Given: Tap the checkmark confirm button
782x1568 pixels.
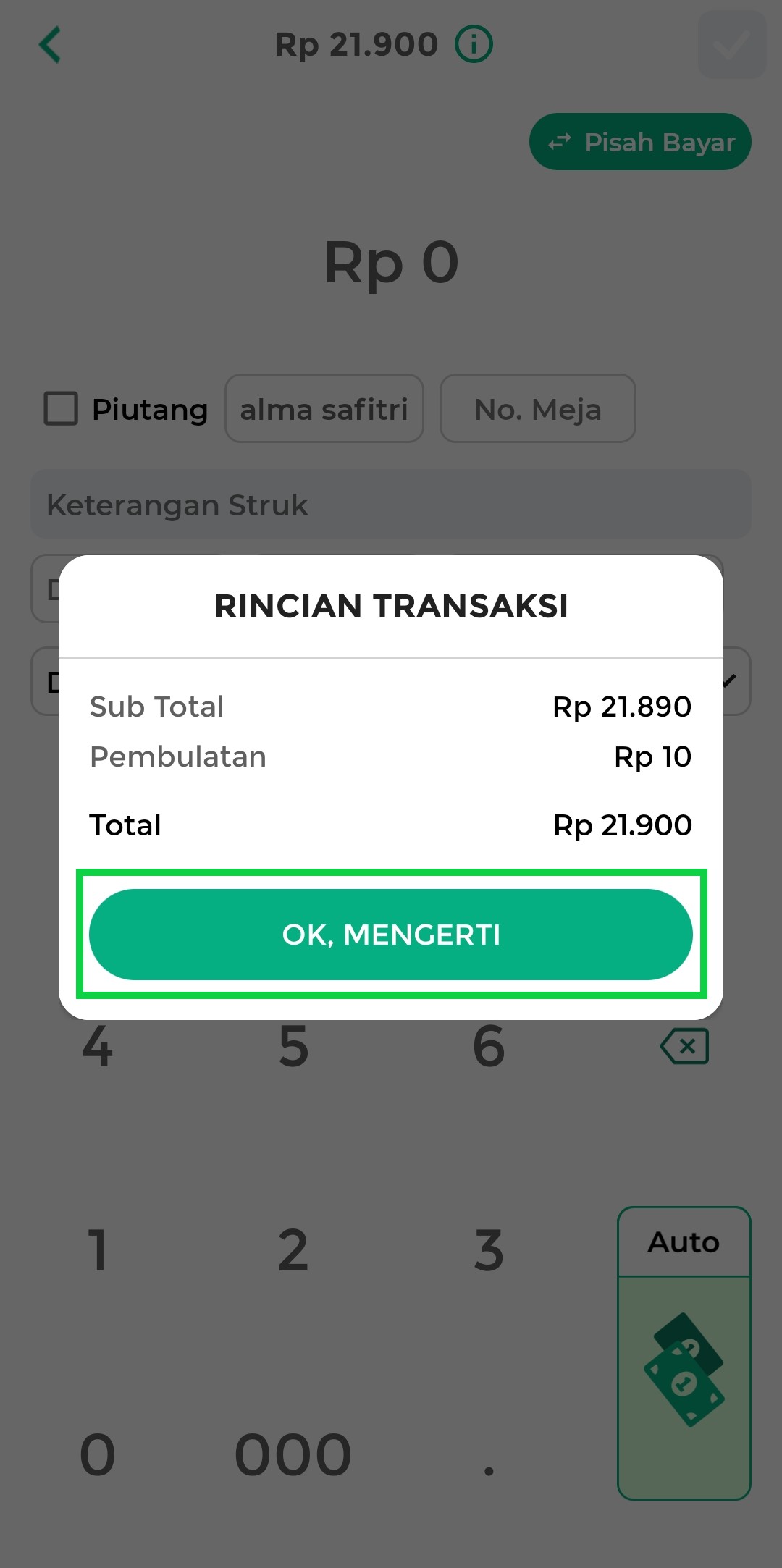Looking at the screenshot, I should 731,45.
